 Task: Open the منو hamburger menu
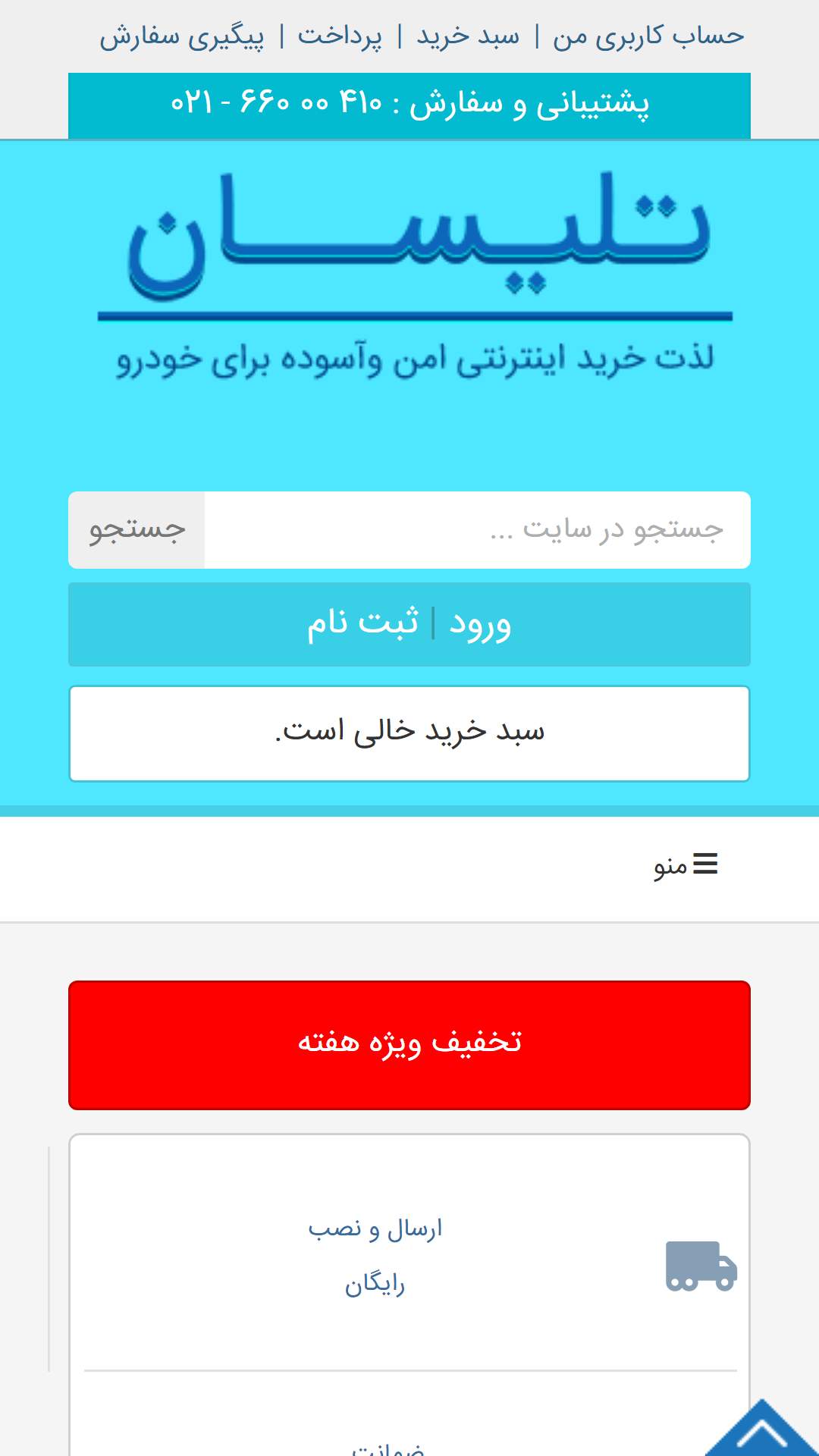coord(686,864)
